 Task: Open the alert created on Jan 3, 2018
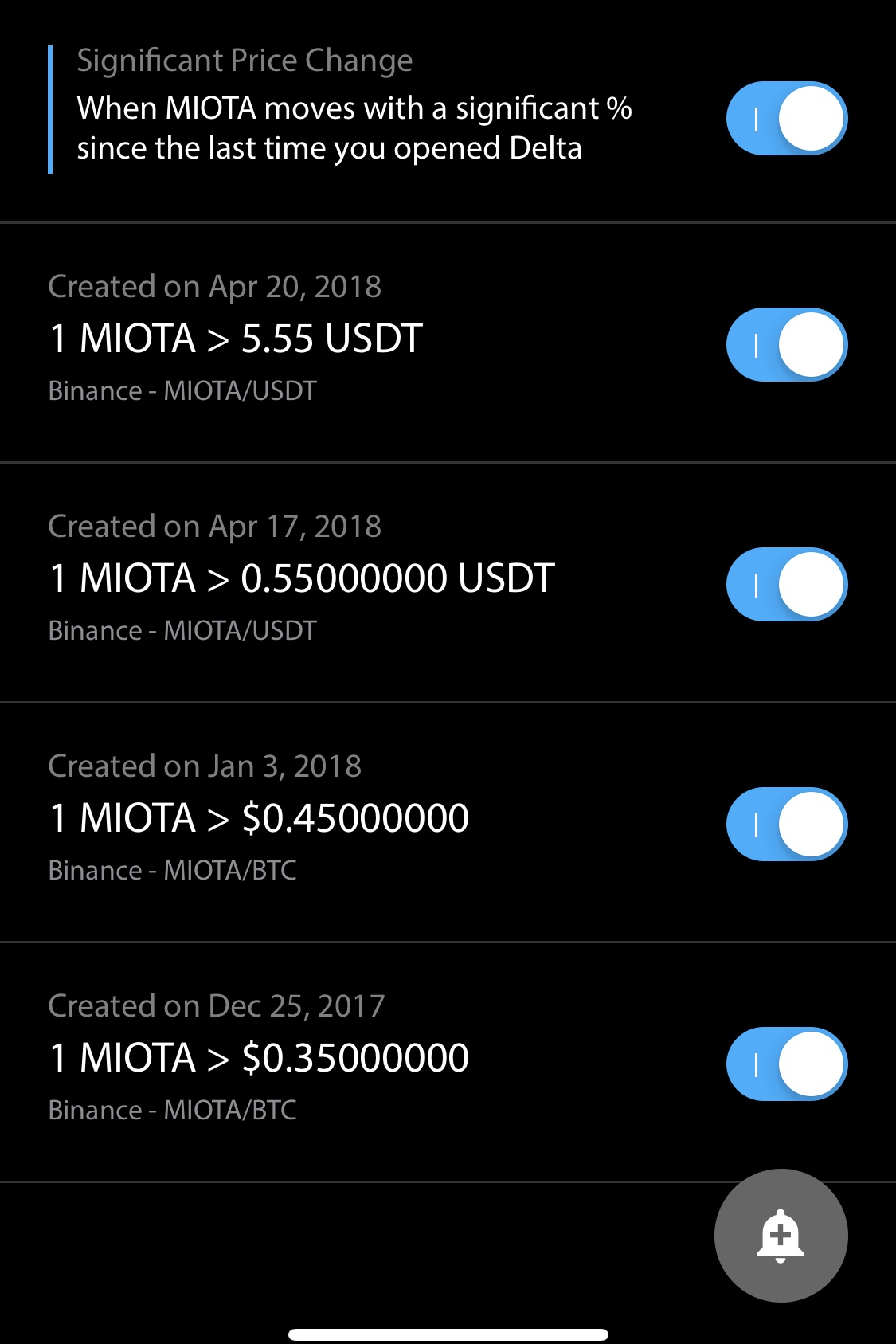point(259,818)
